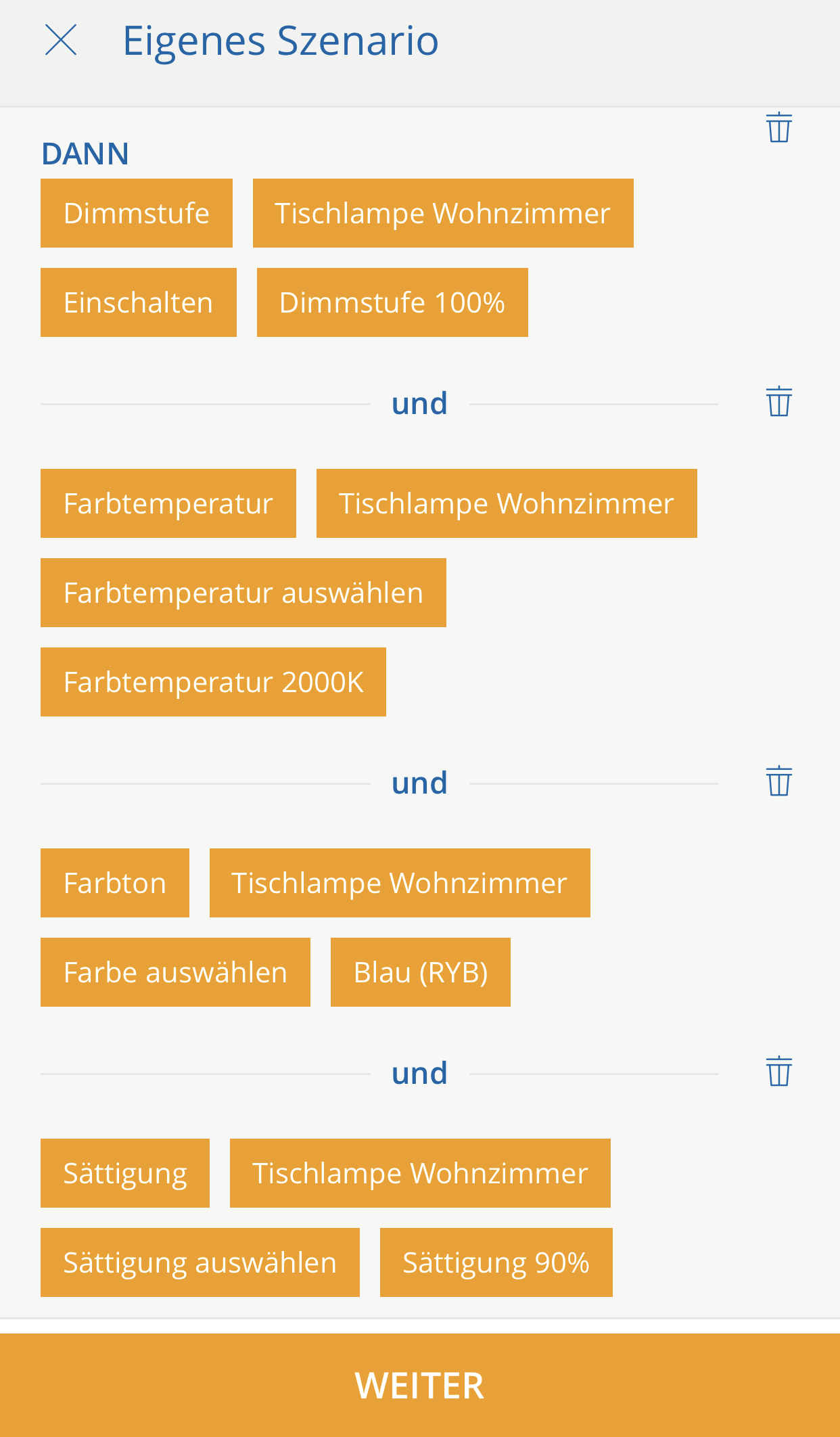Delete the Sättigung action
Image resolution: width=840 pixels, height=1437 pixels.
pyautogui.click(x=778, y=1072)
